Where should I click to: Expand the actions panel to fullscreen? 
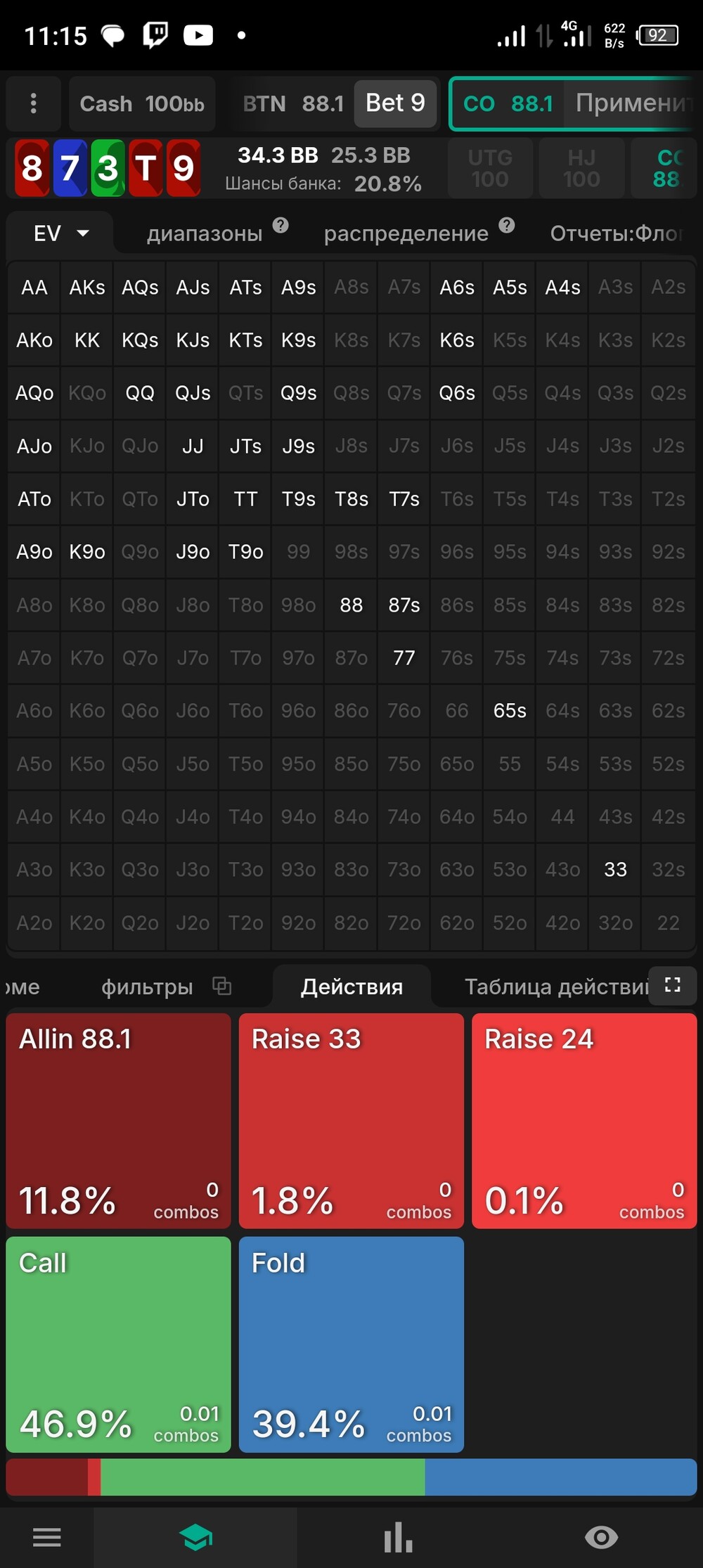click(673, 985)
